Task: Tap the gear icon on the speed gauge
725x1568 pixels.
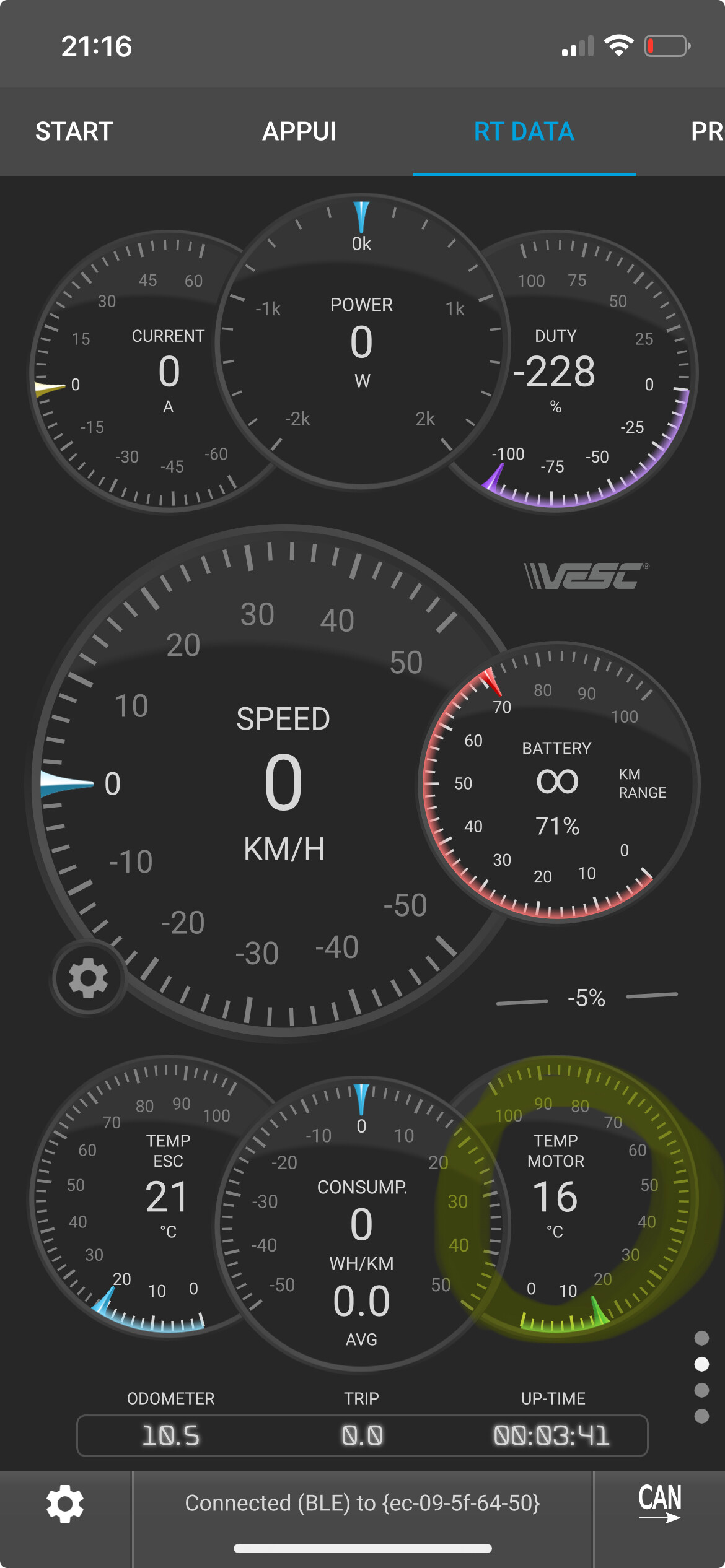Action: pyautogui.click(x=88, y=978)
